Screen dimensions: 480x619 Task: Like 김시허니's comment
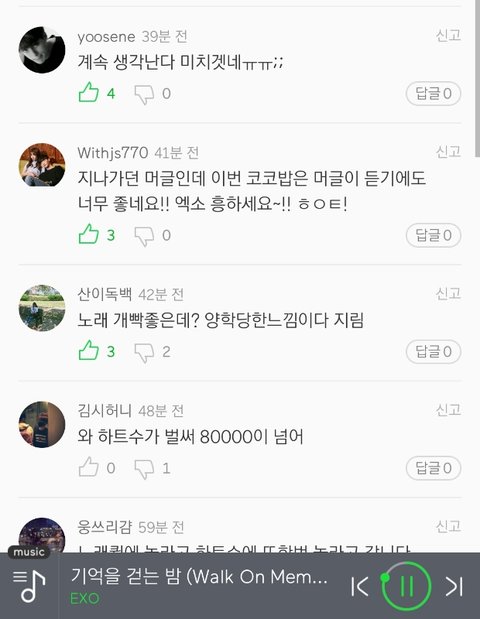click(89, 467)
